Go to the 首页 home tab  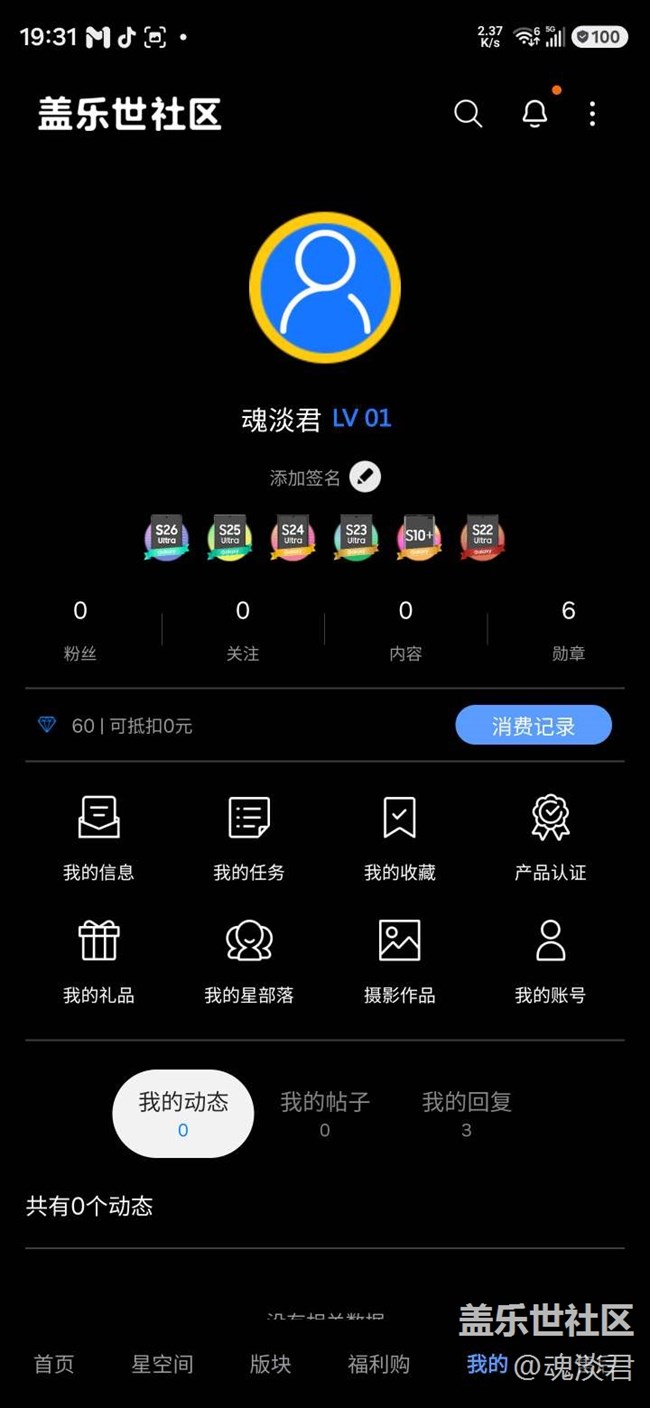click(54, 1364)
